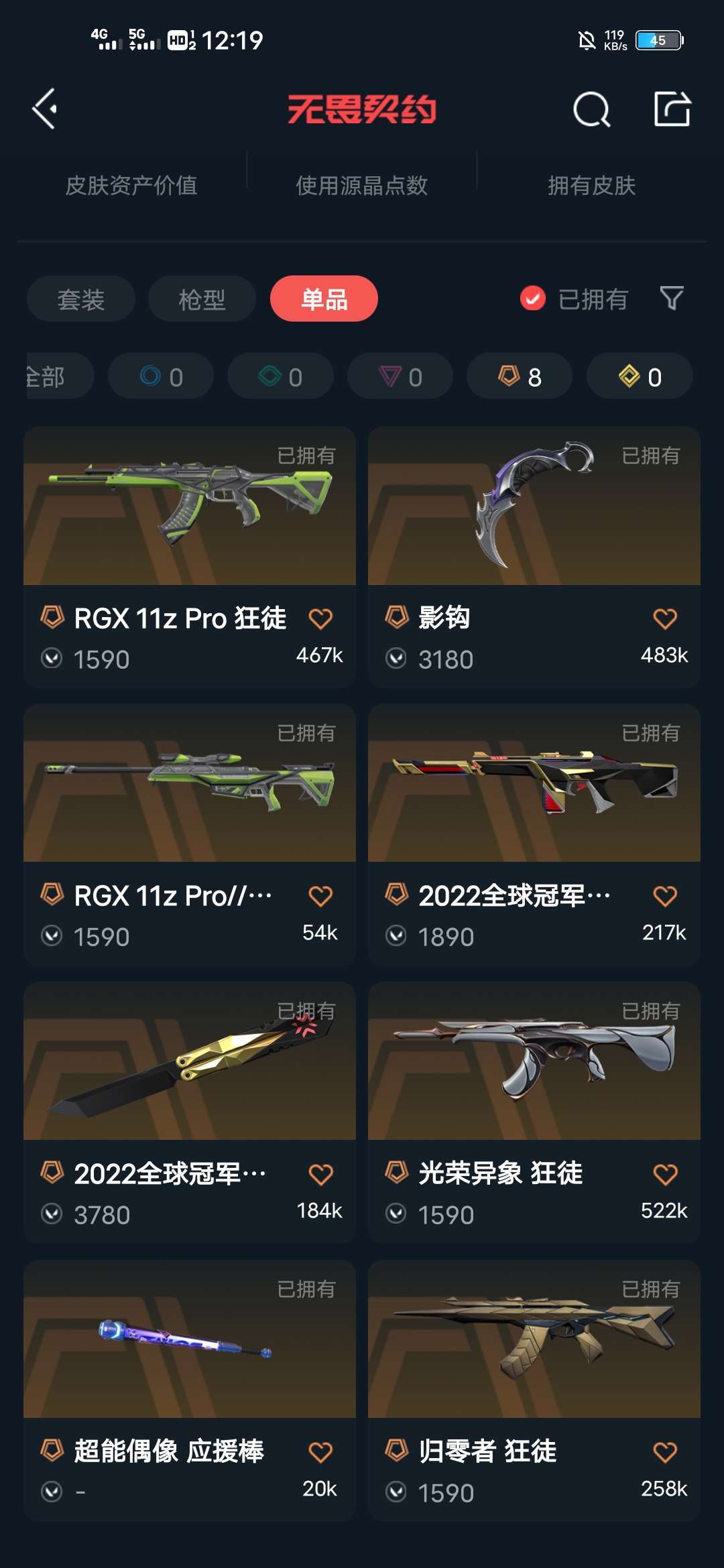Switch to the 拥有皮肤 tab
724x1568 pixels.
click(x=591, y=186)
